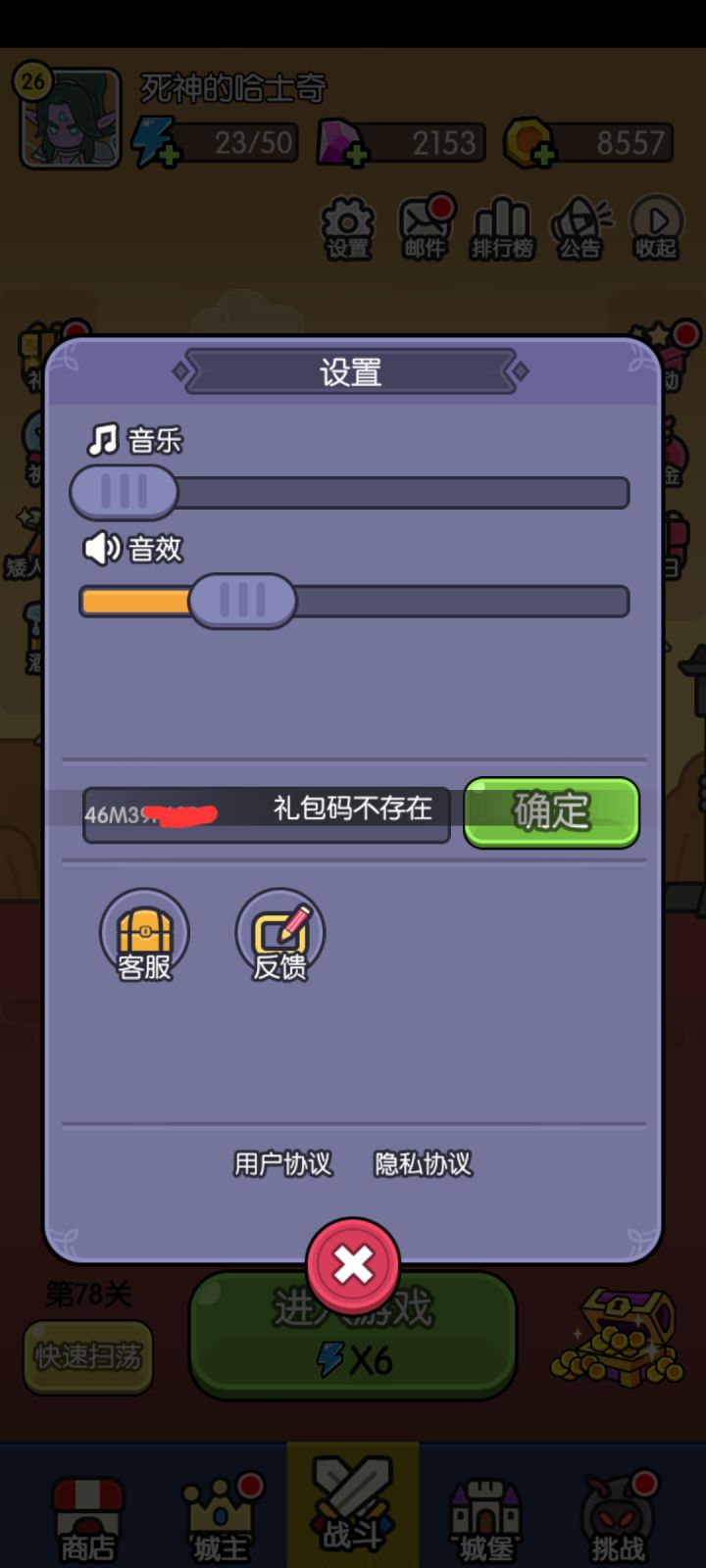
Task: Open the 用户协议 user agreement
Action: point(281,1163)
